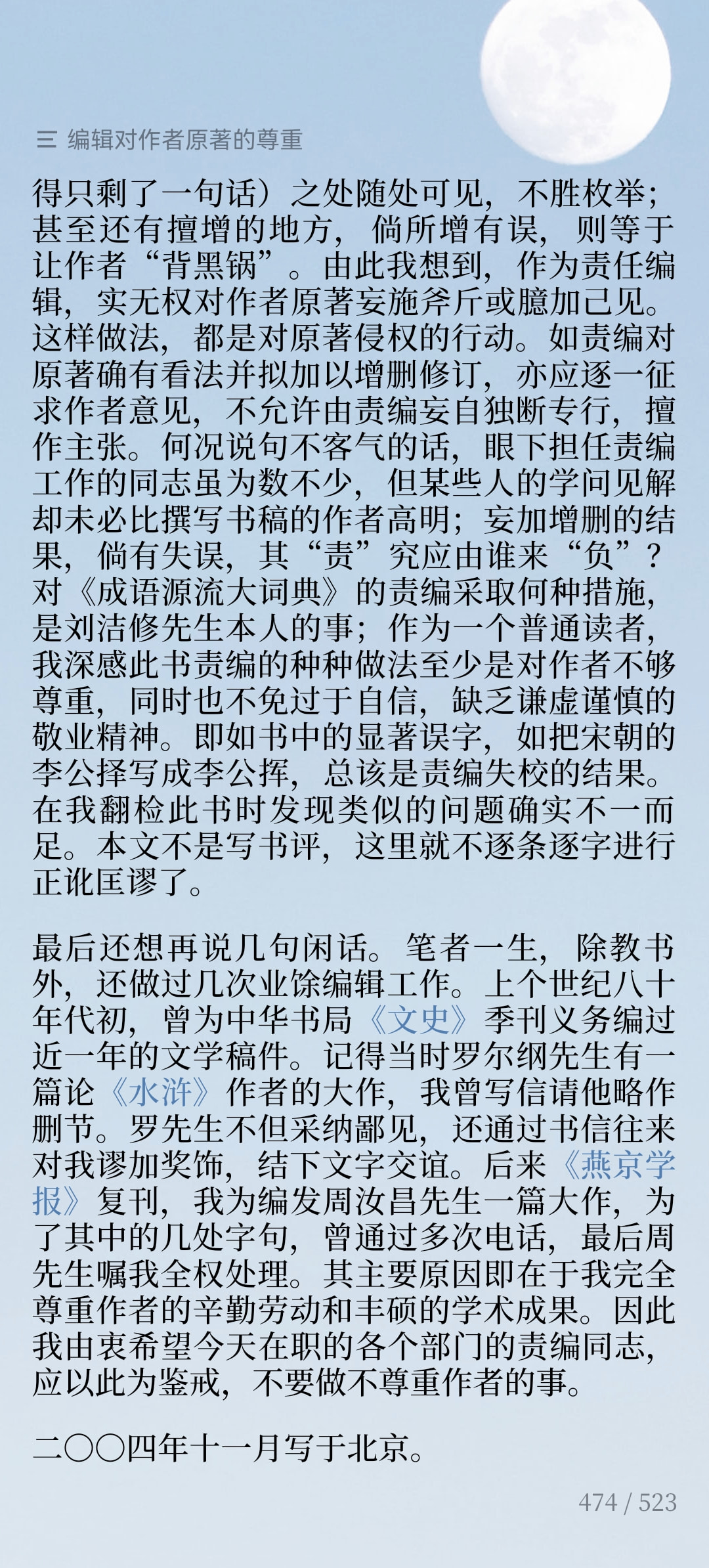Open the table of contents menu icon
This screenshot has height=1568, width=709.
tap(47, 139)
